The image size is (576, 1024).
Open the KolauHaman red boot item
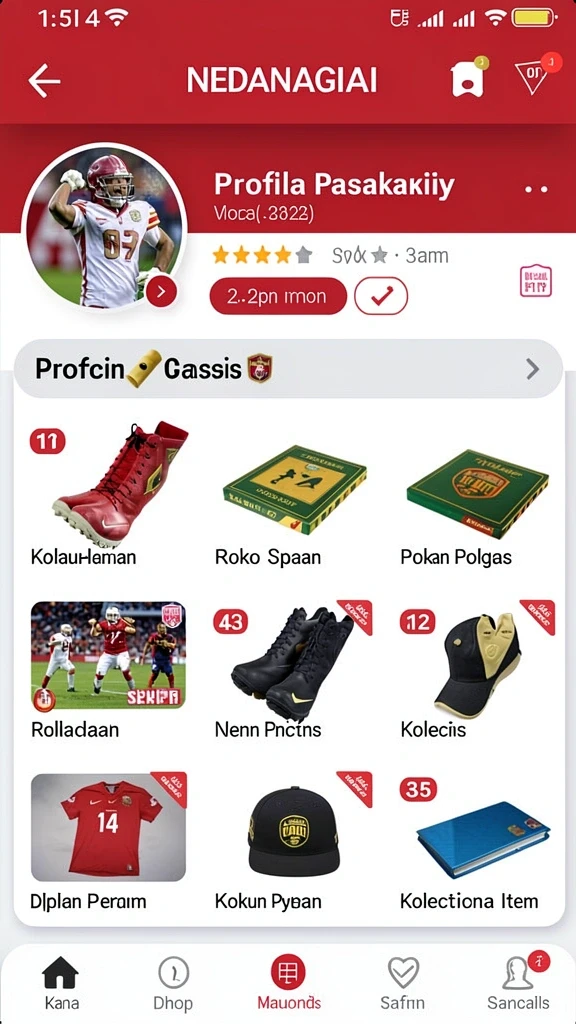point(108,494)
